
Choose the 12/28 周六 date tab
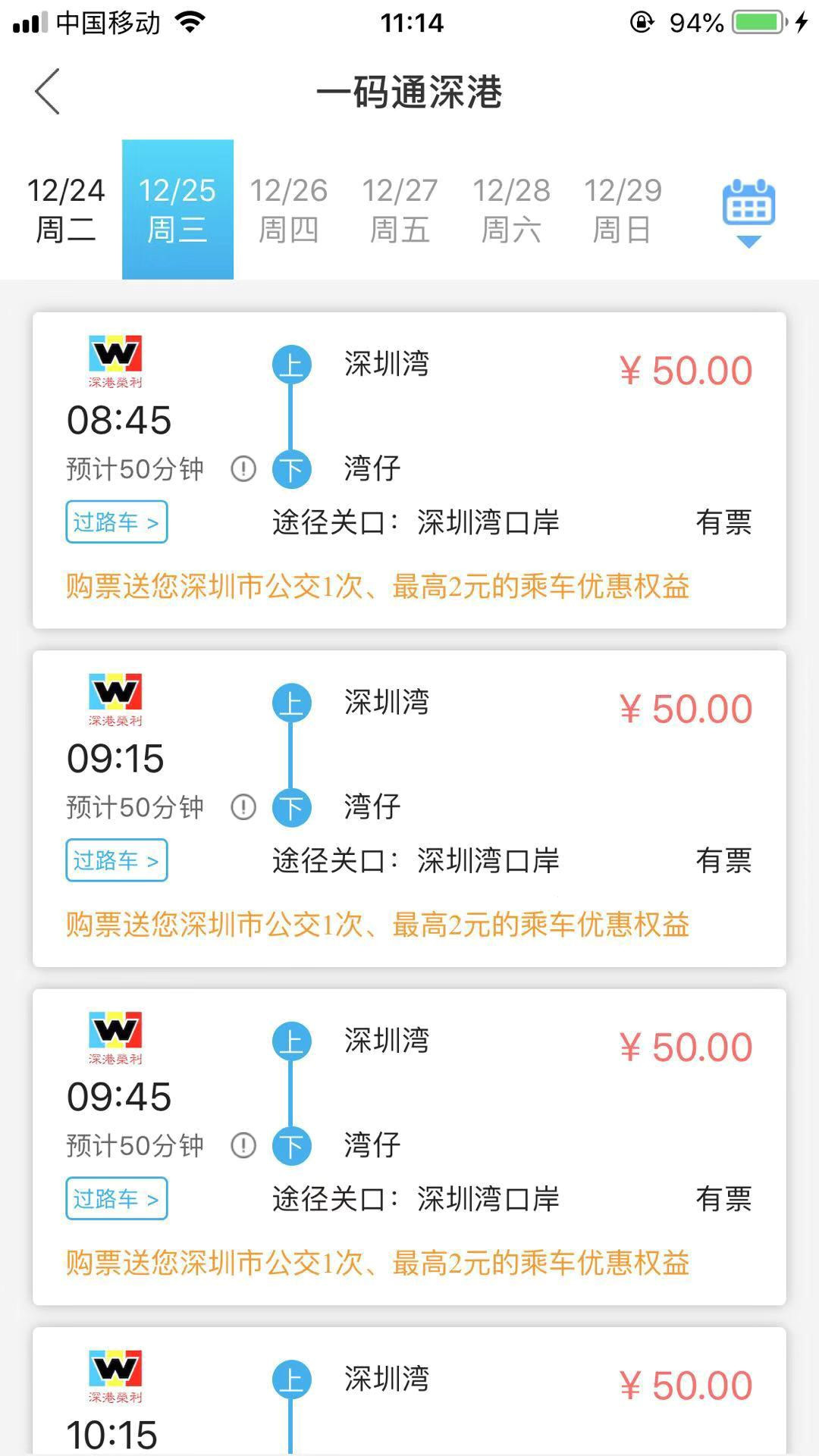tap(511, 209)
